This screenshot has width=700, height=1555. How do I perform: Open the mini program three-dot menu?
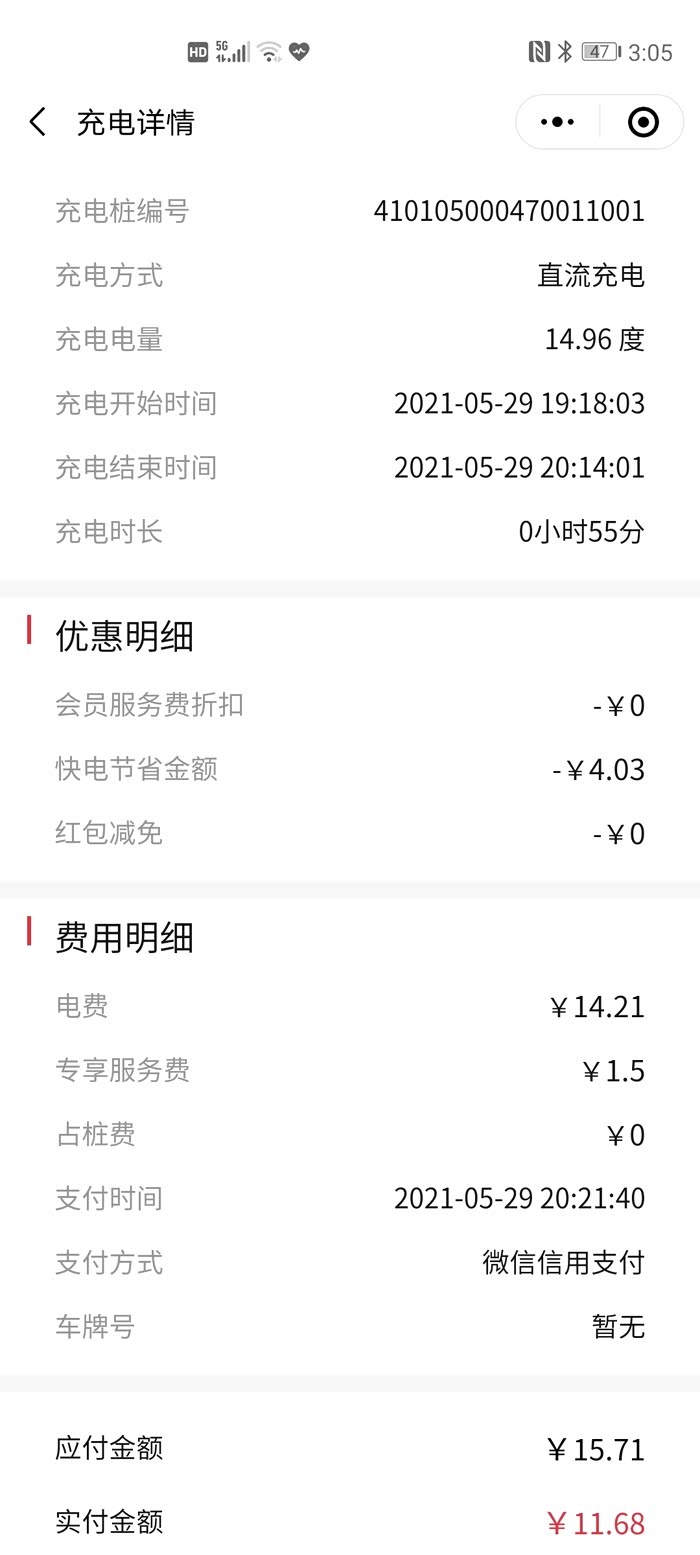click(557, 122)
